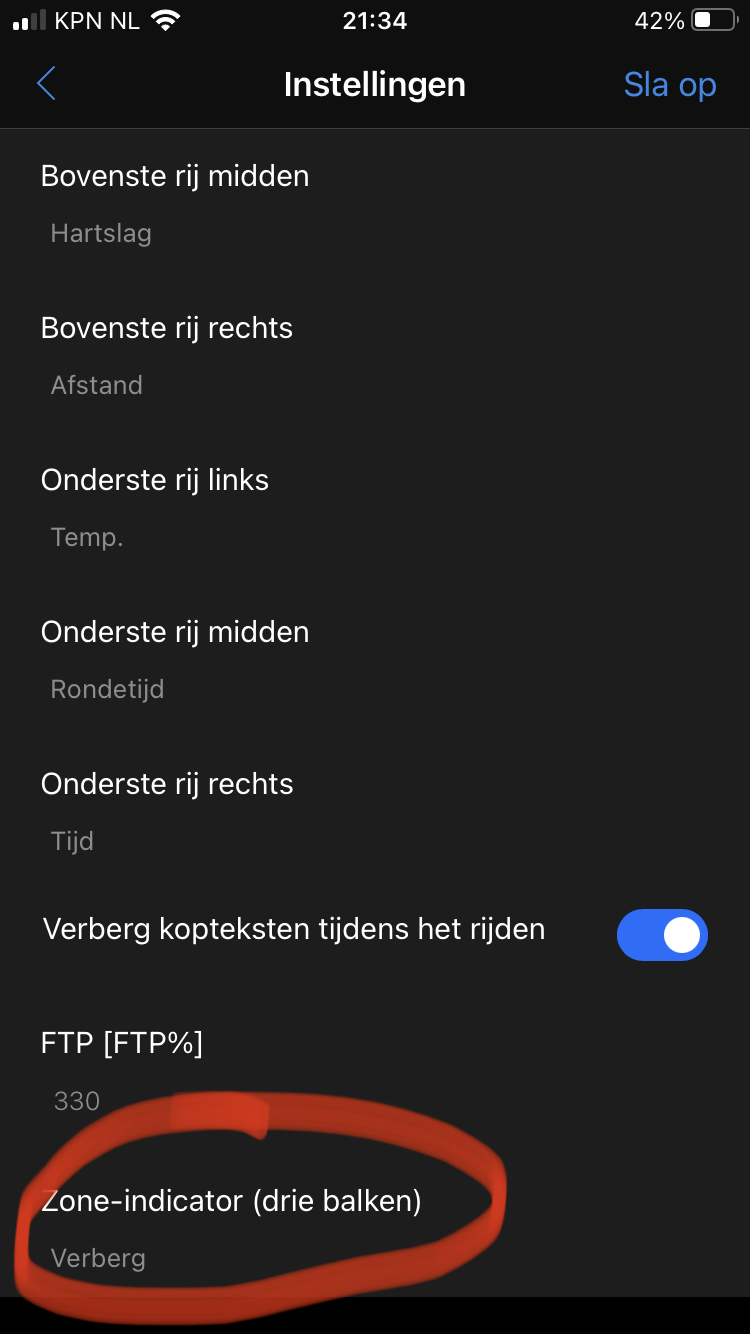This screenshot has width=750, height=1334.
Task: Open Bovenste rij midden setting
Action: [175, 203]
